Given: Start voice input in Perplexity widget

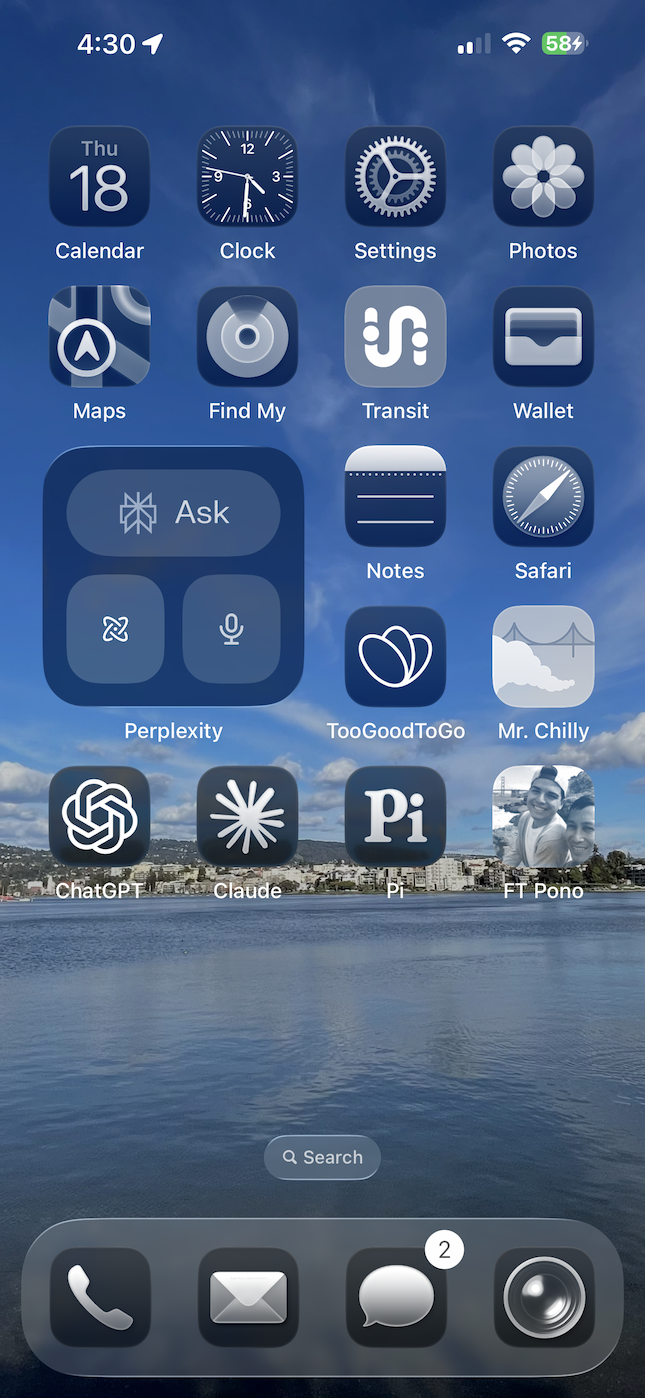Looking at the screenshot, I should pos(231,629).
